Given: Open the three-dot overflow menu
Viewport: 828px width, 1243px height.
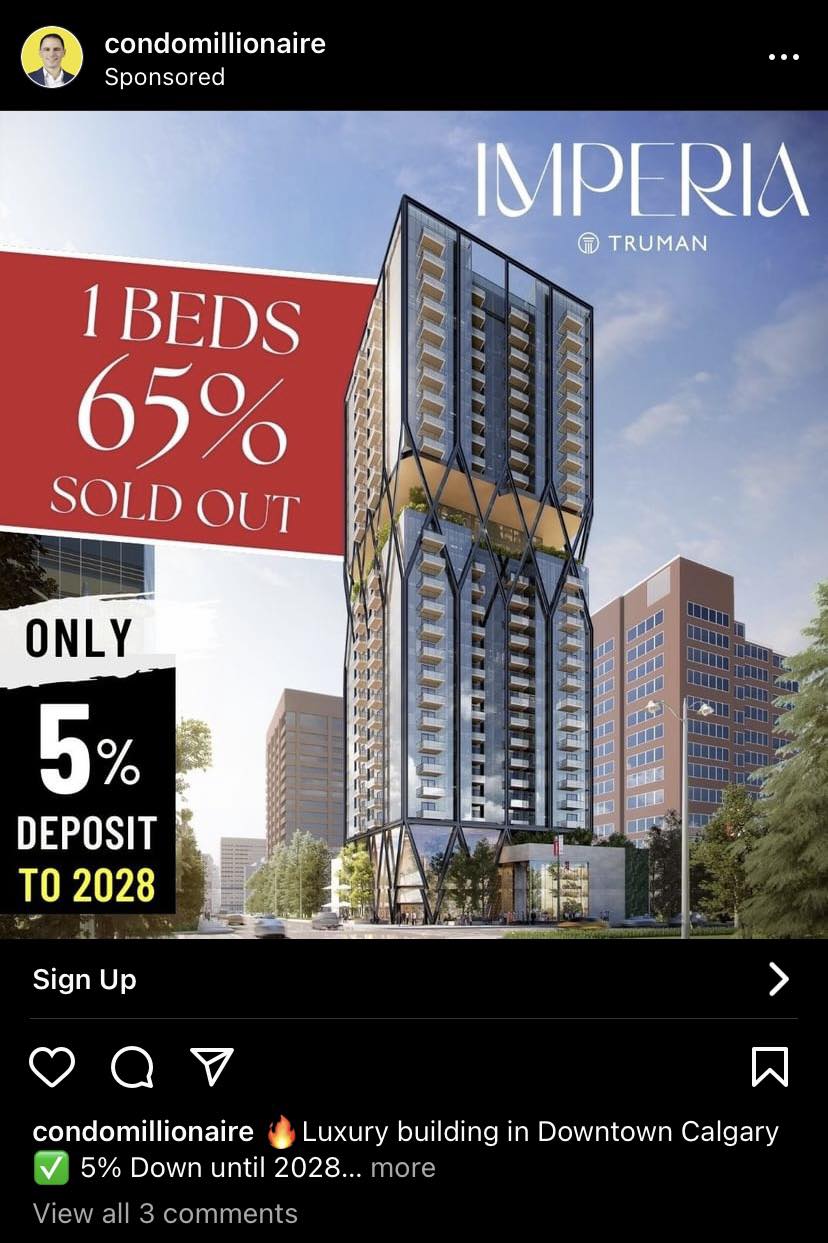Looking at the screenshot, I should pyautogui.click(x=783, y=57).
